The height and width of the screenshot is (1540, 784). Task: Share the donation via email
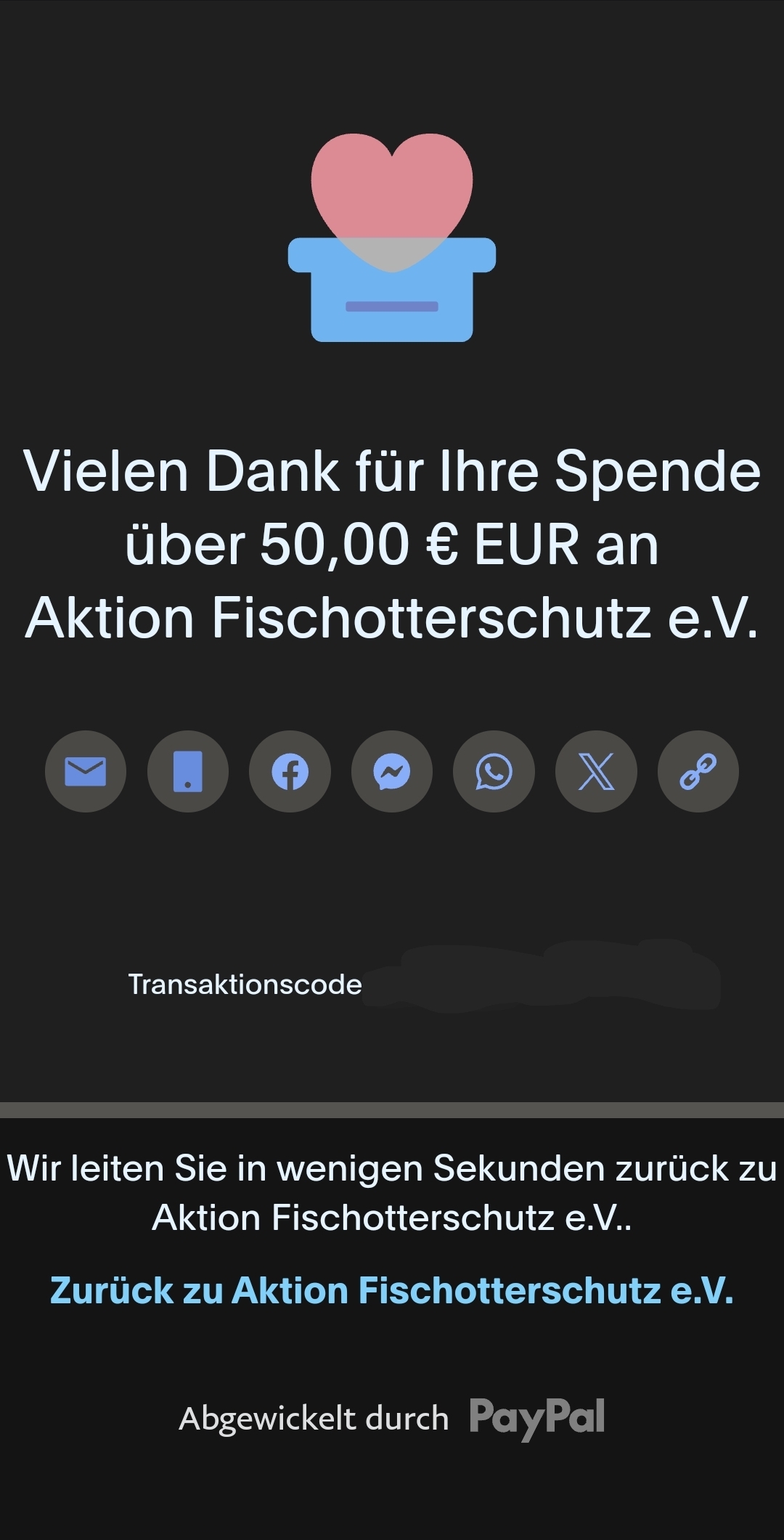point(86,771)
